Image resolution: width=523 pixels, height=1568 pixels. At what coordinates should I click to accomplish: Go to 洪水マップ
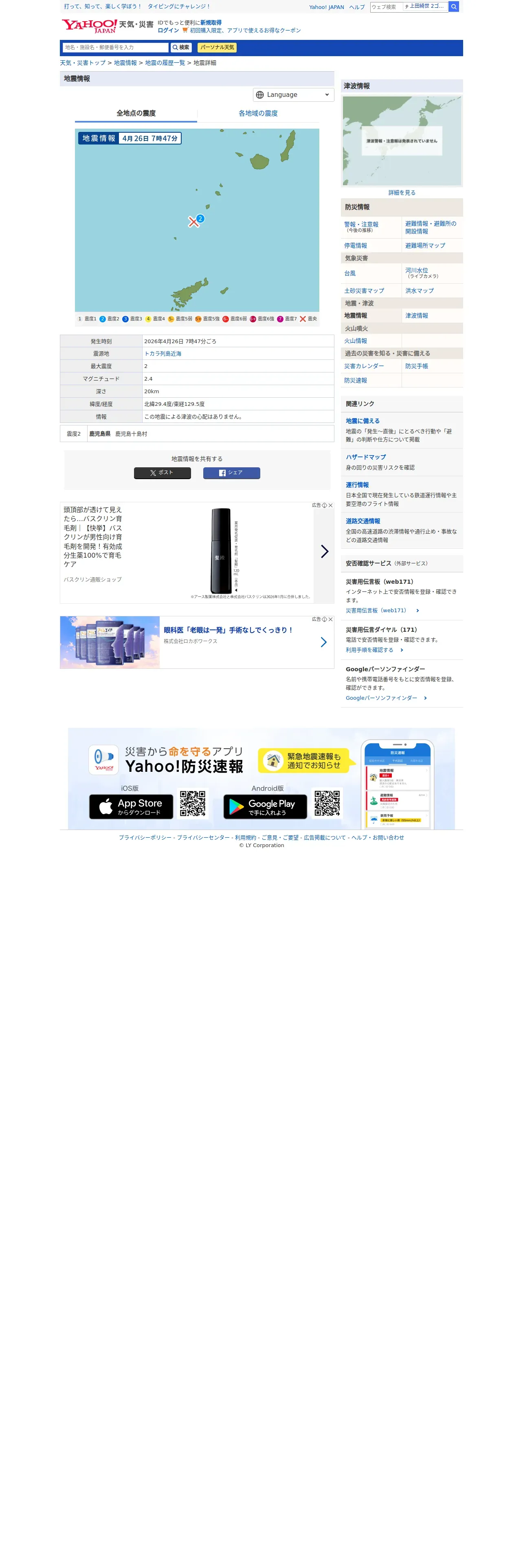click(x=420, y=291)
